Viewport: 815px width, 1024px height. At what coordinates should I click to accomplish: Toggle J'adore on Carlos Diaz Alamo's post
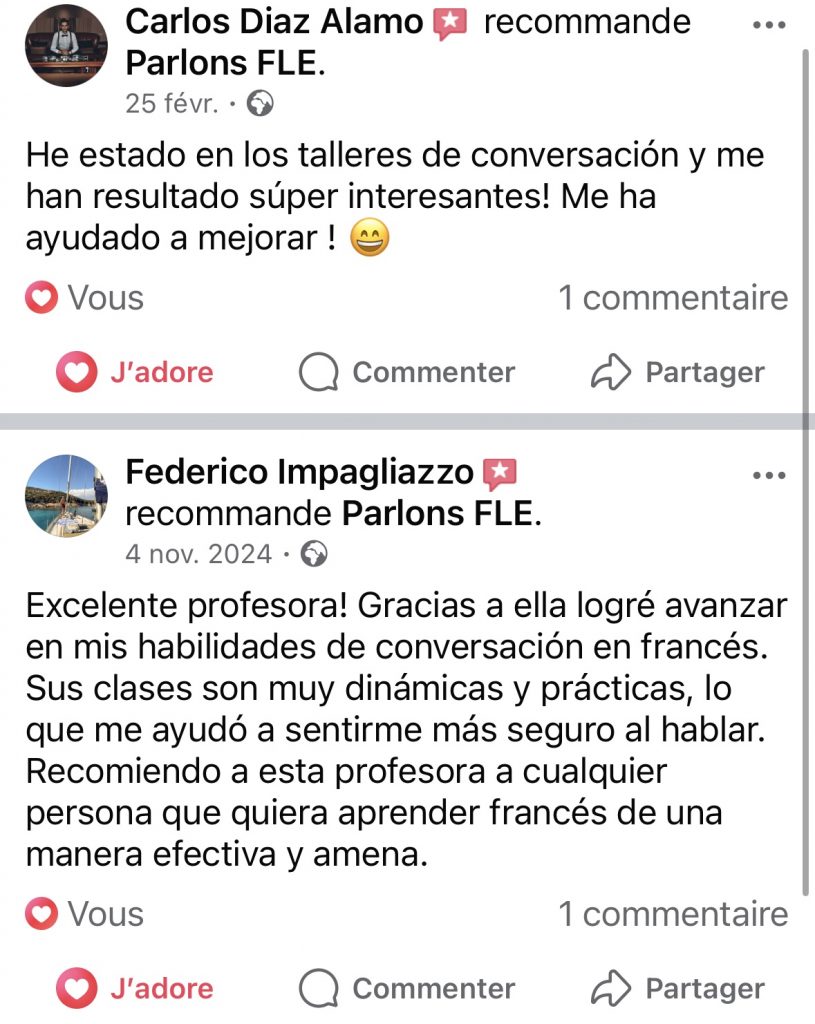[135, 372]
